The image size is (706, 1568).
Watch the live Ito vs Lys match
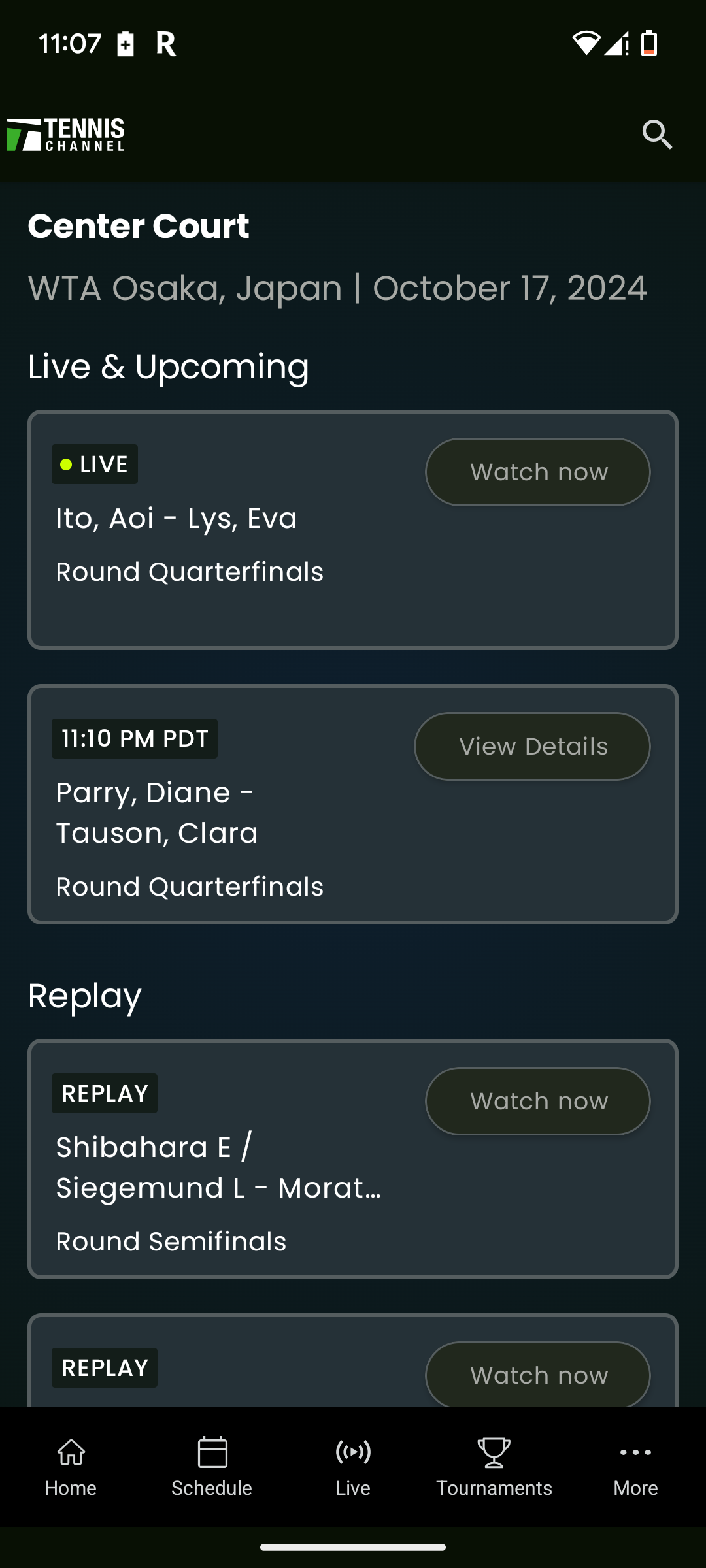click(x=538, y=472)
